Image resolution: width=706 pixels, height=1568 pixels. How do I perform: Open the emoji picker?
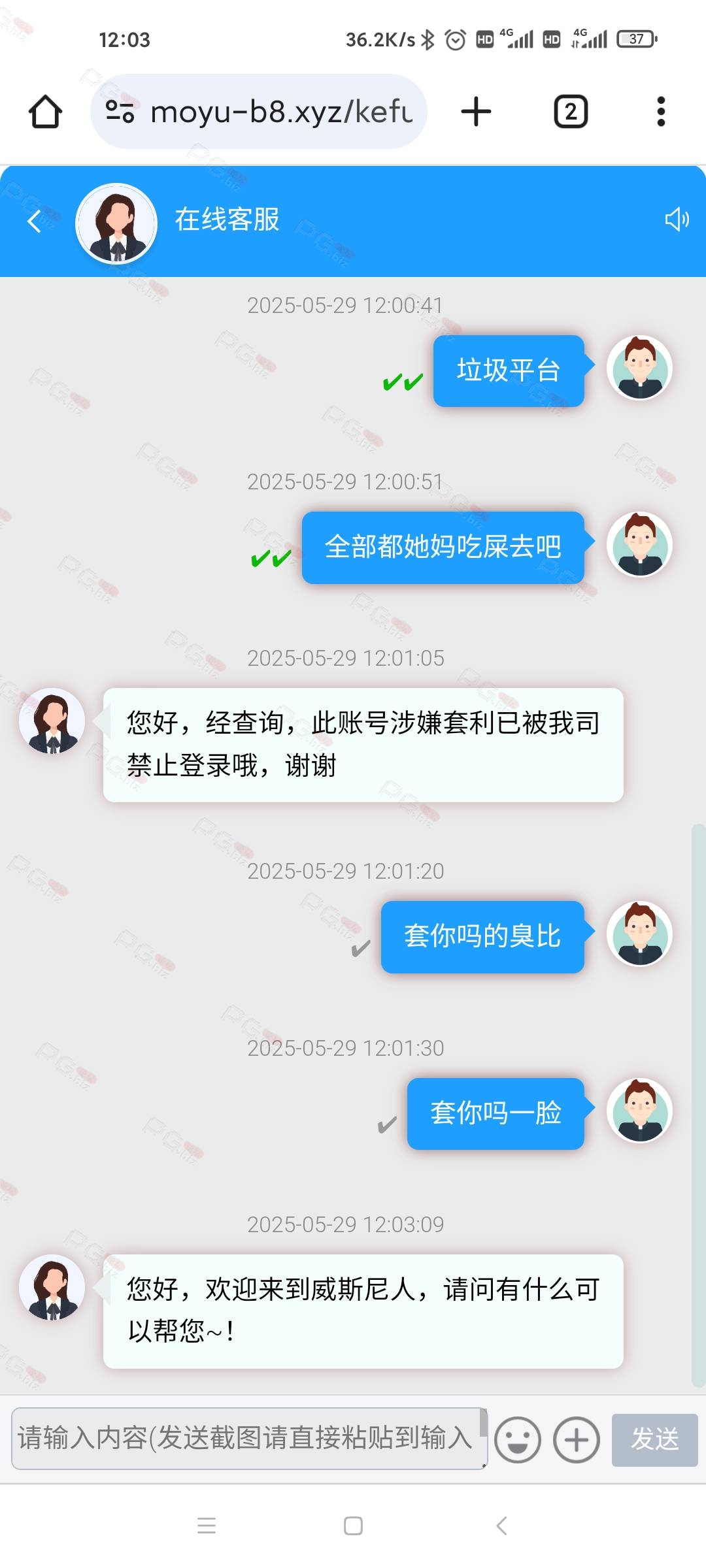coord(517,1439)
